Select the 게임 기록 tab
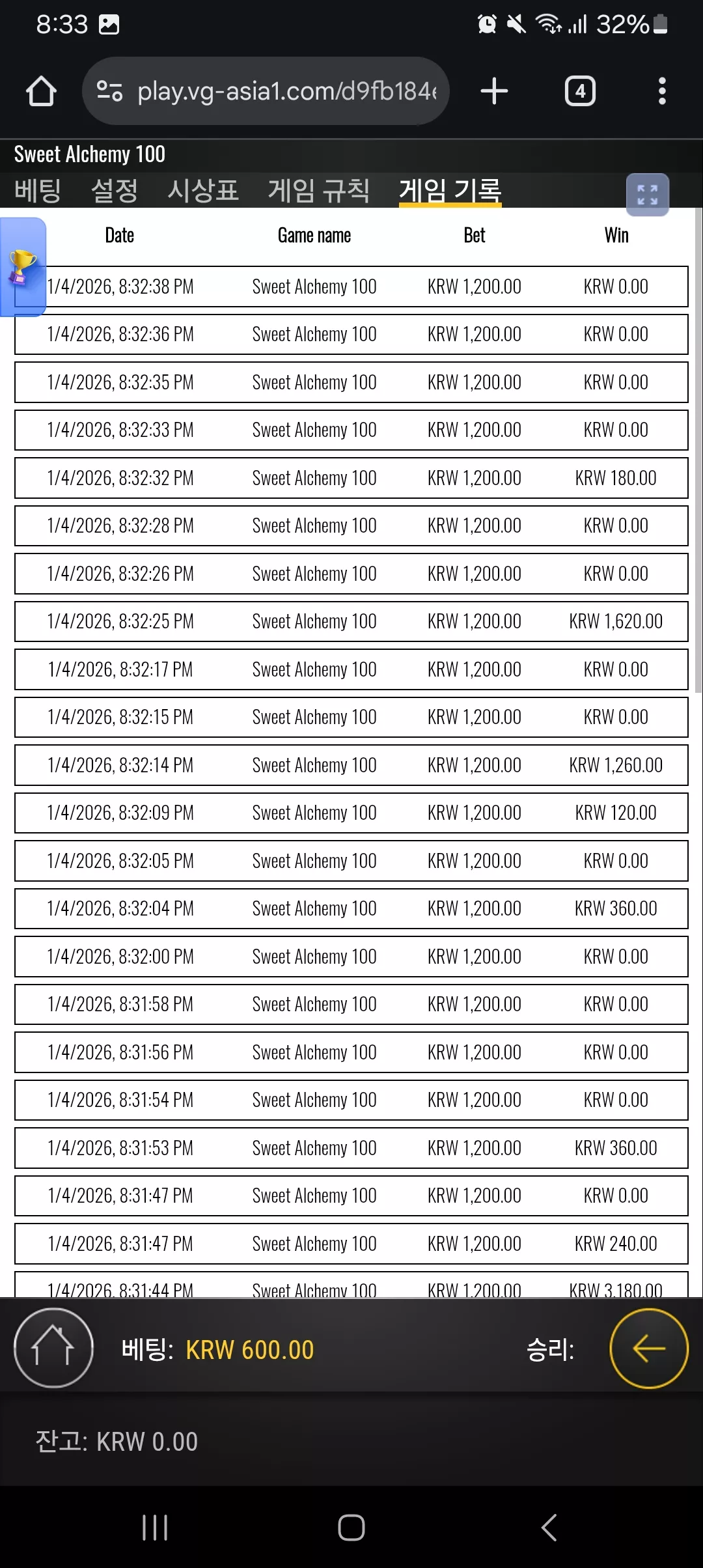The height and width of the screenshot is (1568, 703). pyautogui.click(x=450, y=191)
